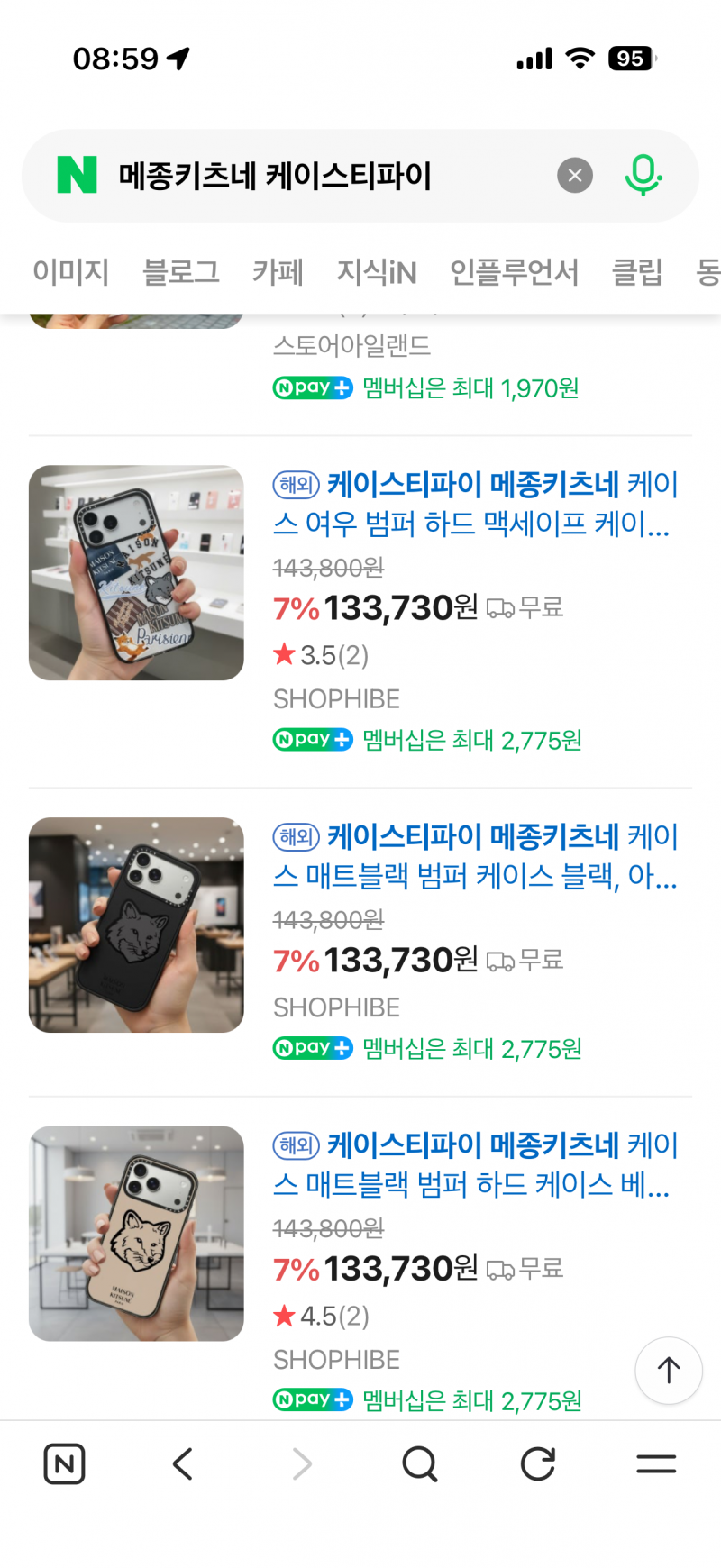This screenshot has width=721, height=1568.
Task: Open the SHOPHIBE seller link of first product
Action: pos(336,698)
